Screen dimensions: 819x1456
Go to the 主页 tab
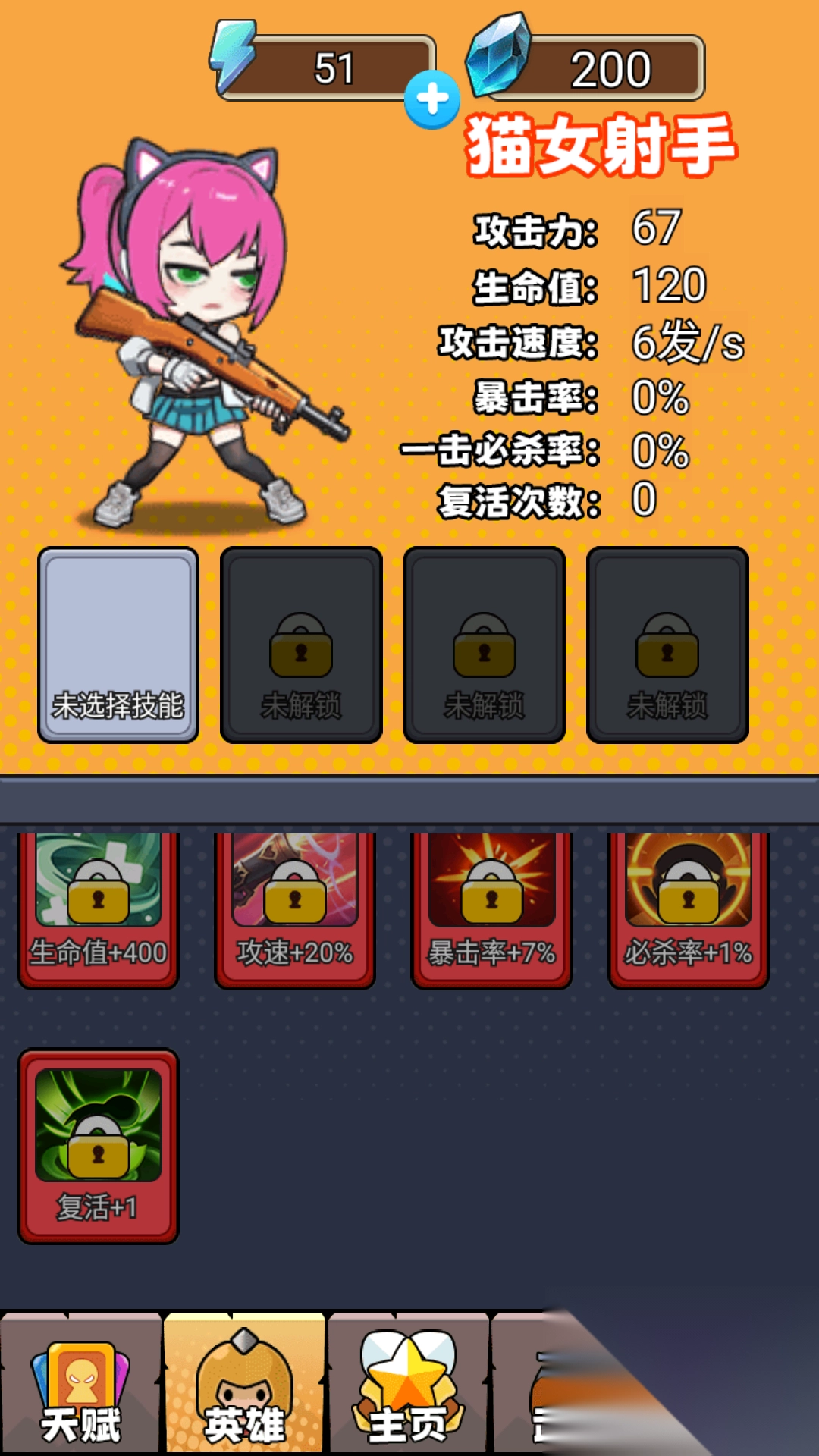[408, 1385]
